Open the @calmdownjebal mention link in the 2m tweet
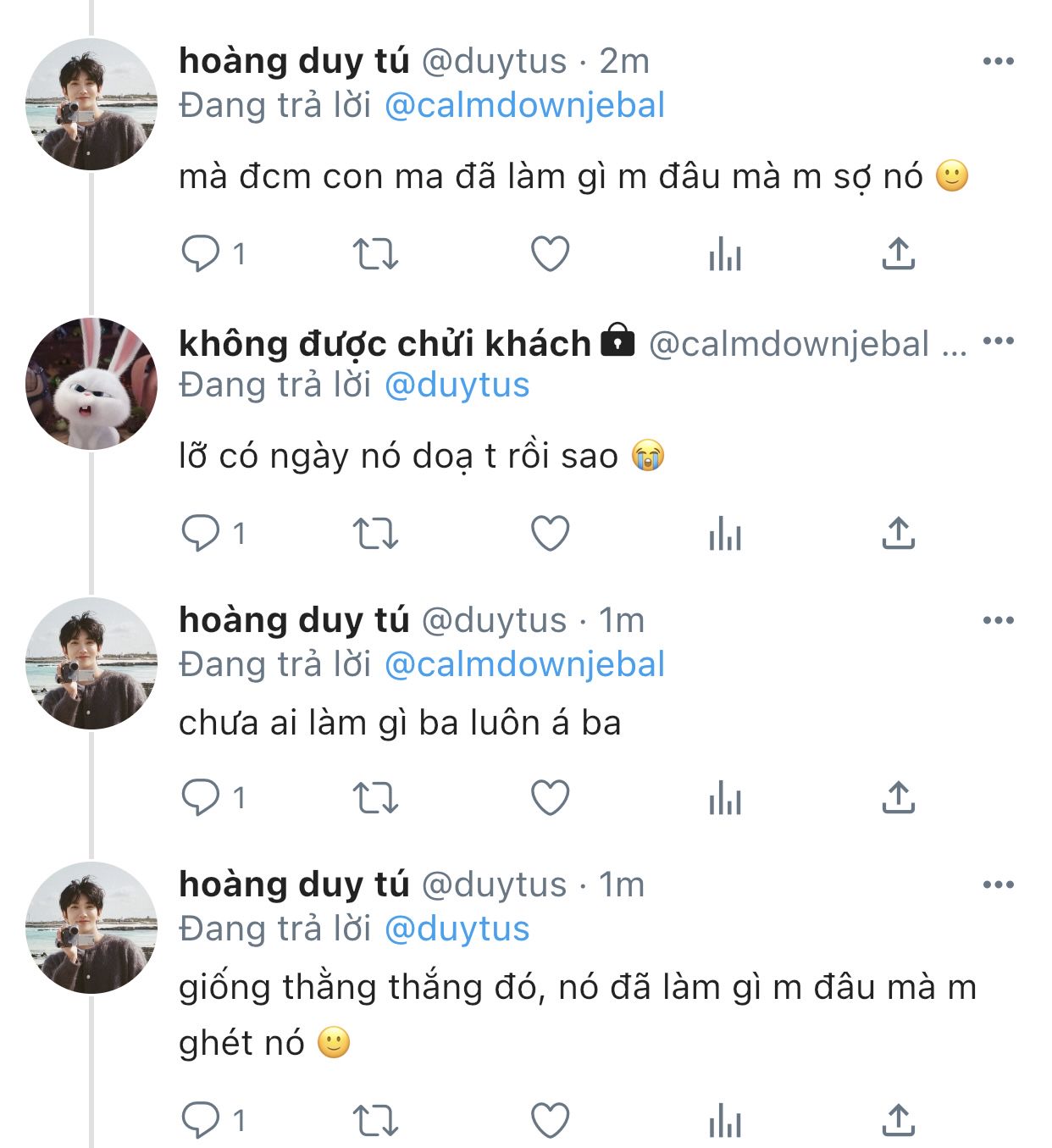This screenshot has height=1148, width=1052. [524, 106]
